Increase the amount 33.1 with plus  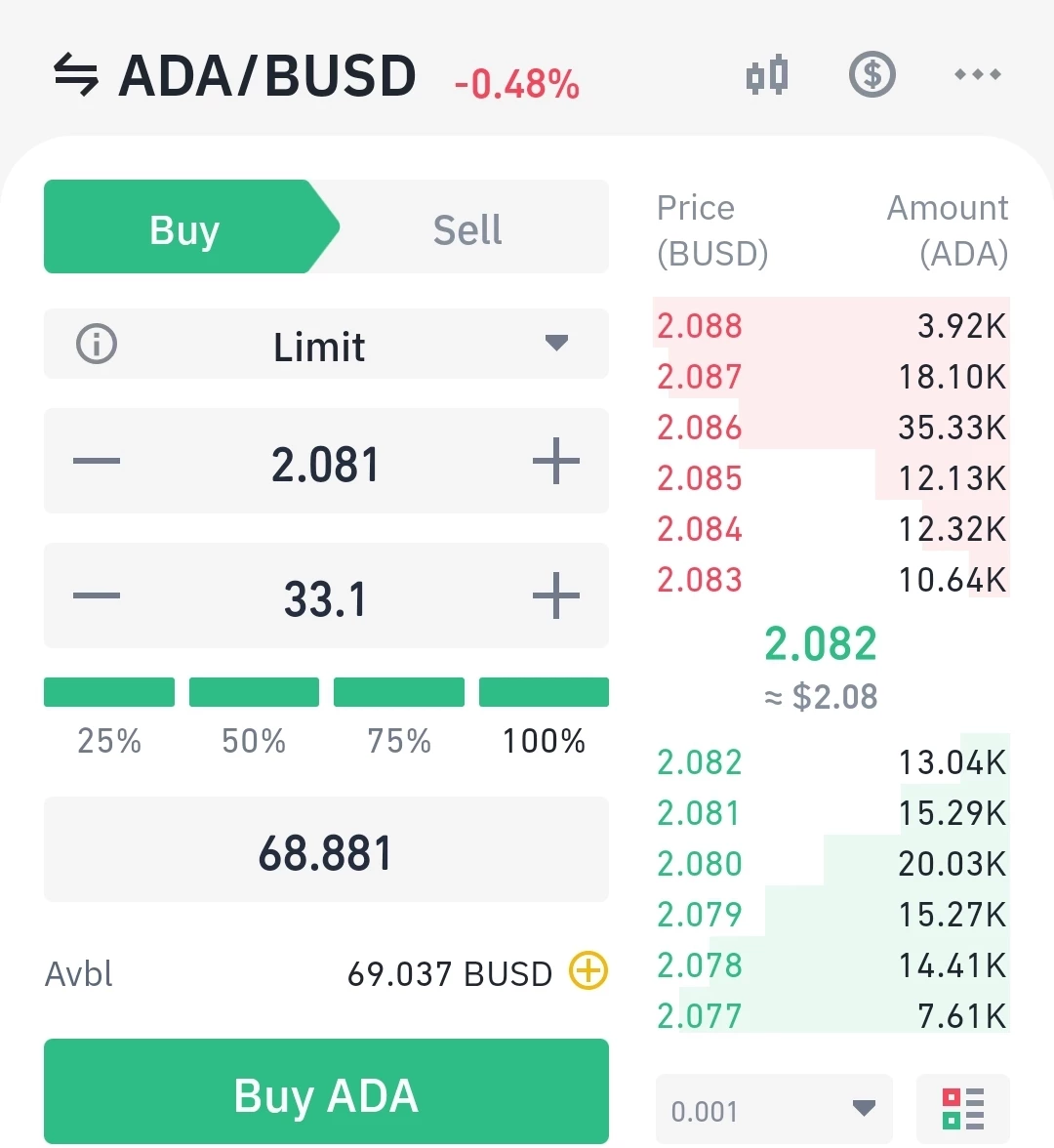pos(556,595)
